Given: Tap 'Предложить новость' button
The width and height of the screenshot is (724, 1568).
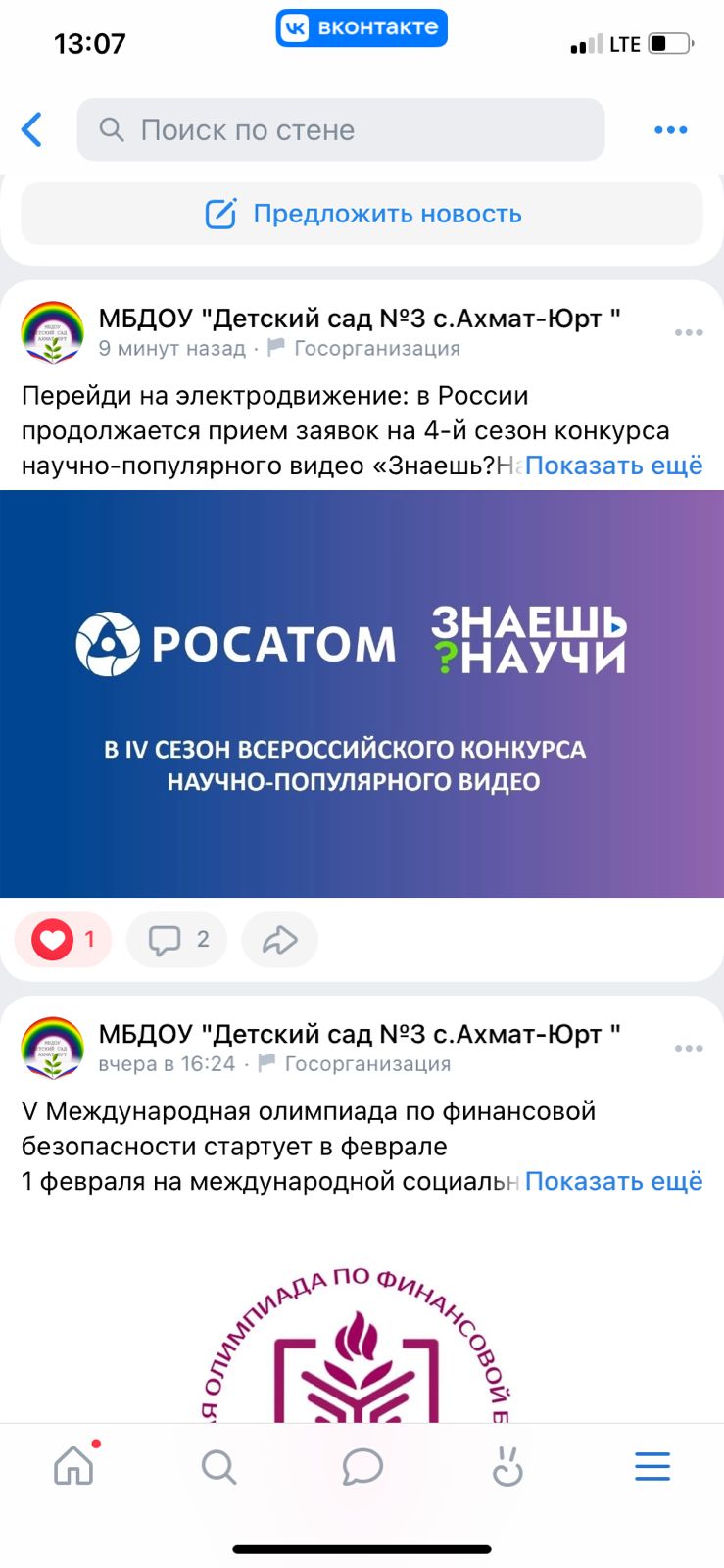Looking at the screenshot, I should (x=362, y=214).
